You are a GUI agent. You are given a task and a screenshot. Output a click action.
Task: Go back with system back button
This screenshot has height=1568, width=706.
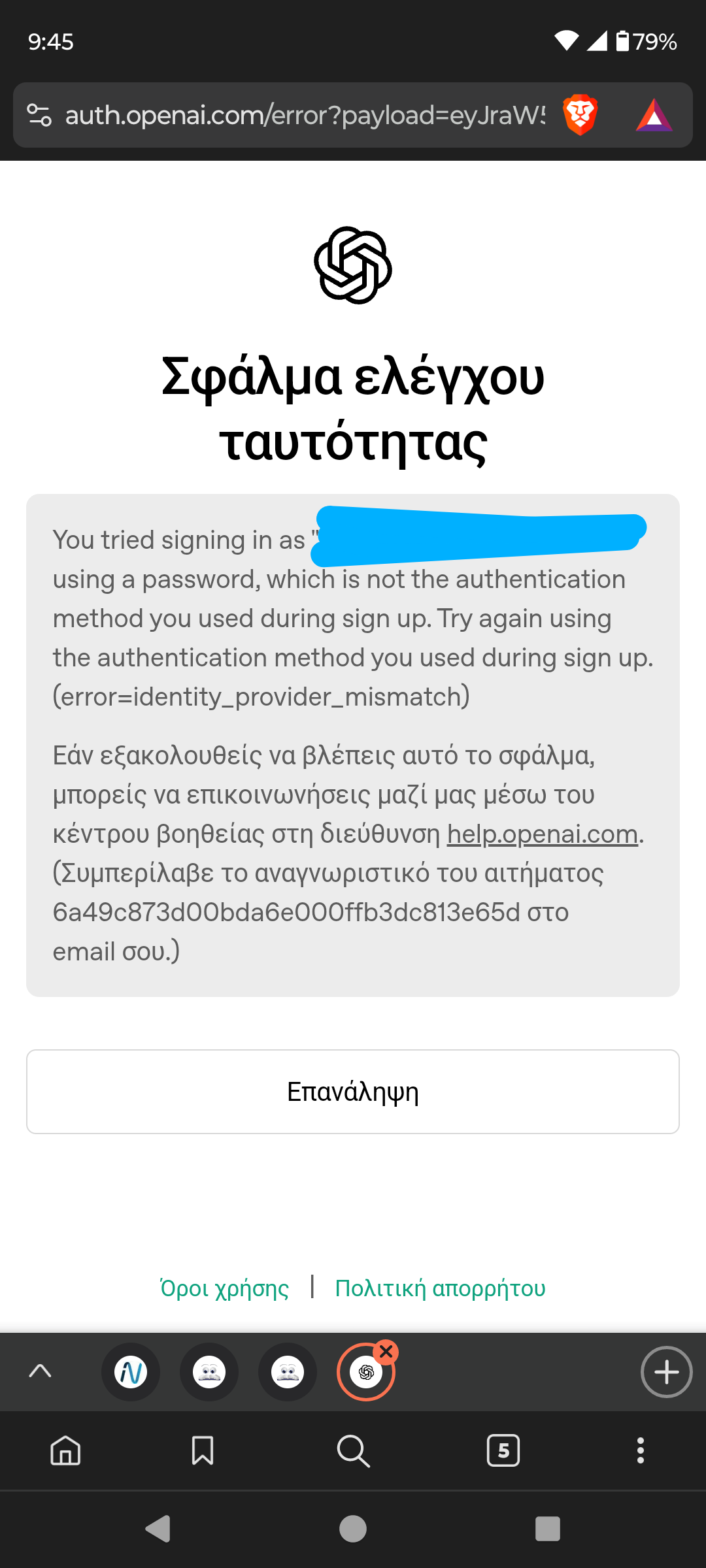tap(158, 1529)
